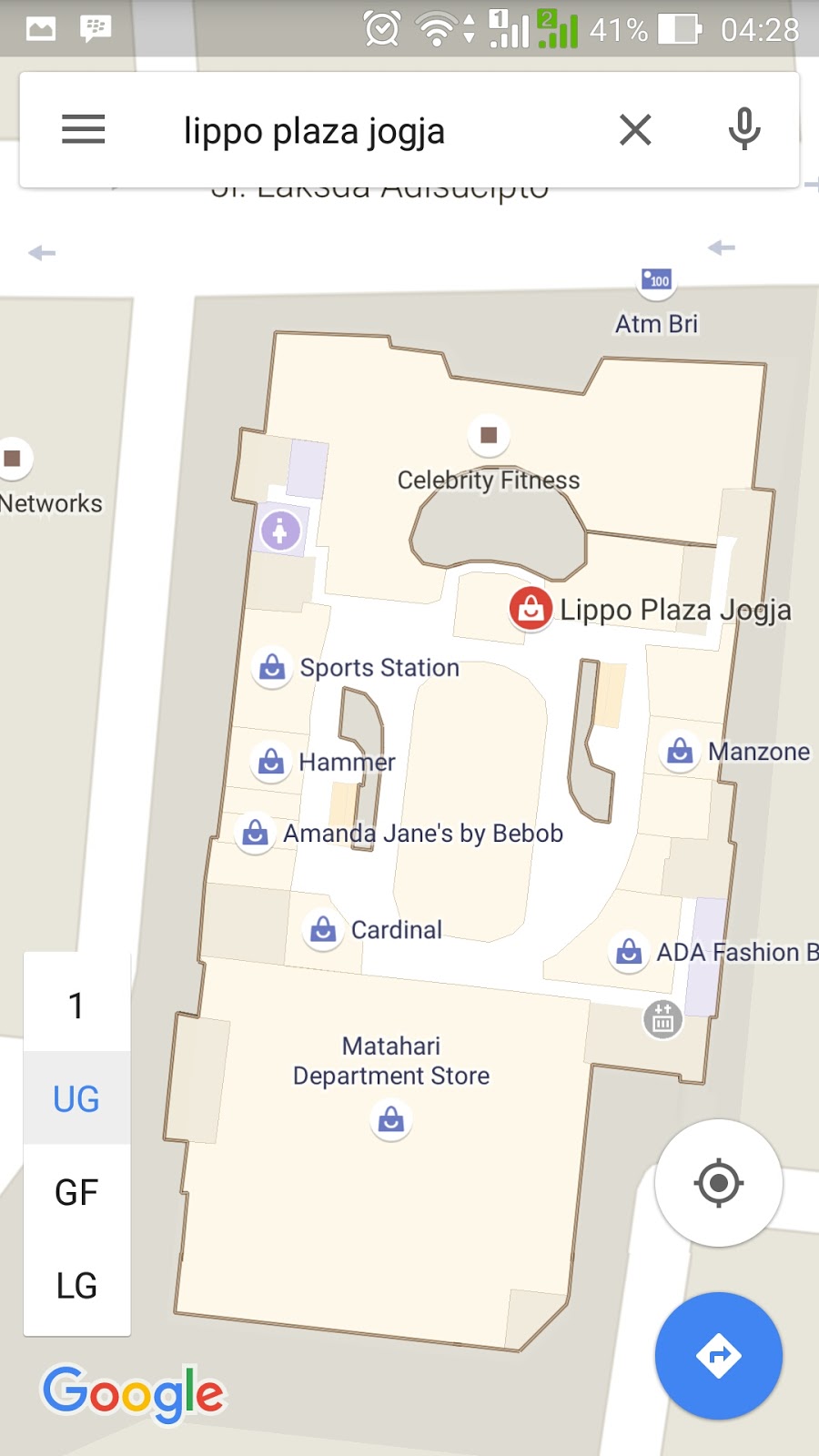Open the Lippo Plaza Jogja marker
Screen dimensions: 819x1456
tap(531, 609)
